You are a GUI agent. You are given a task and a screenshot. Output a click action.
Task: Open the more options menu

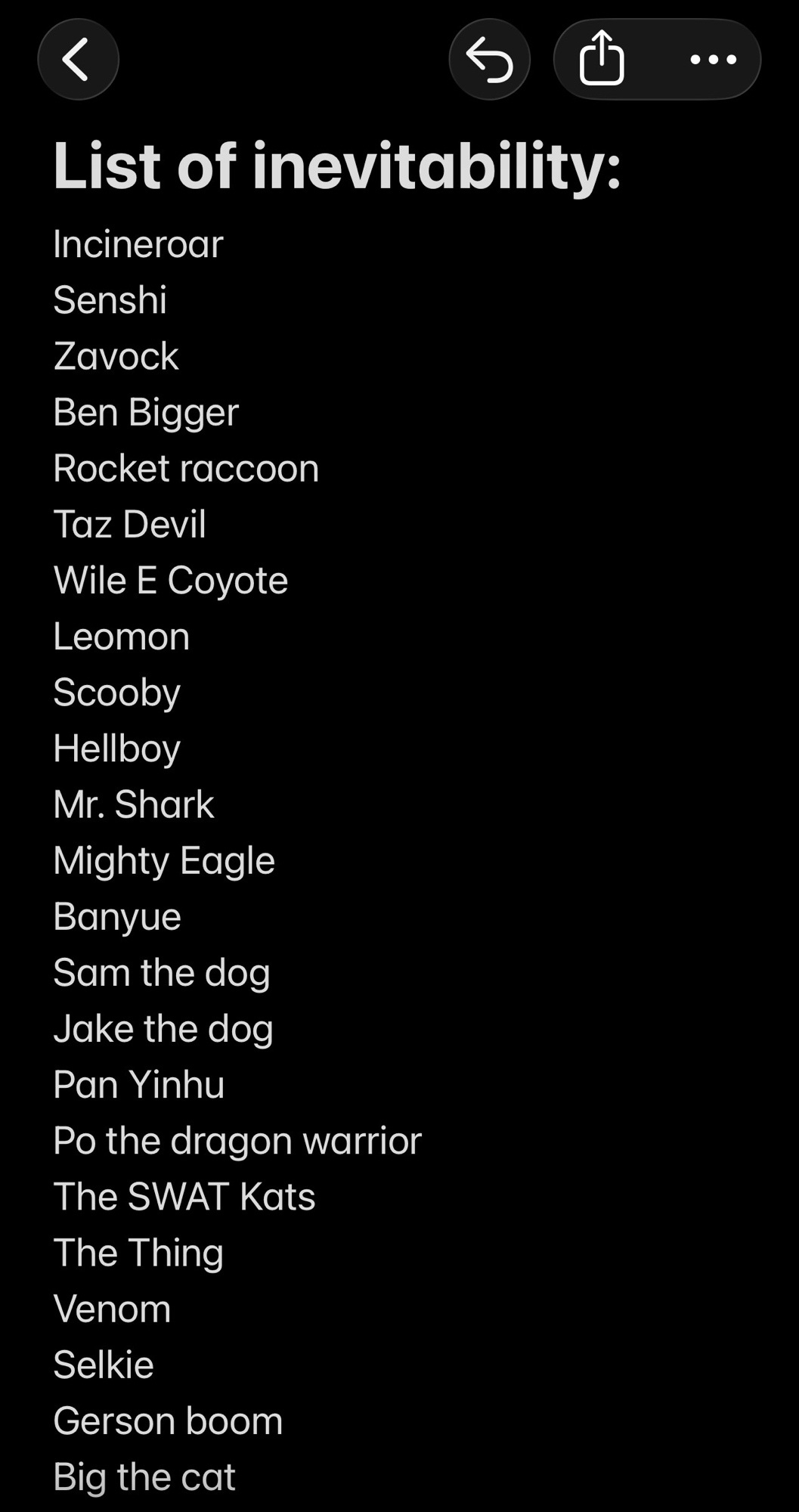(713, 60)
